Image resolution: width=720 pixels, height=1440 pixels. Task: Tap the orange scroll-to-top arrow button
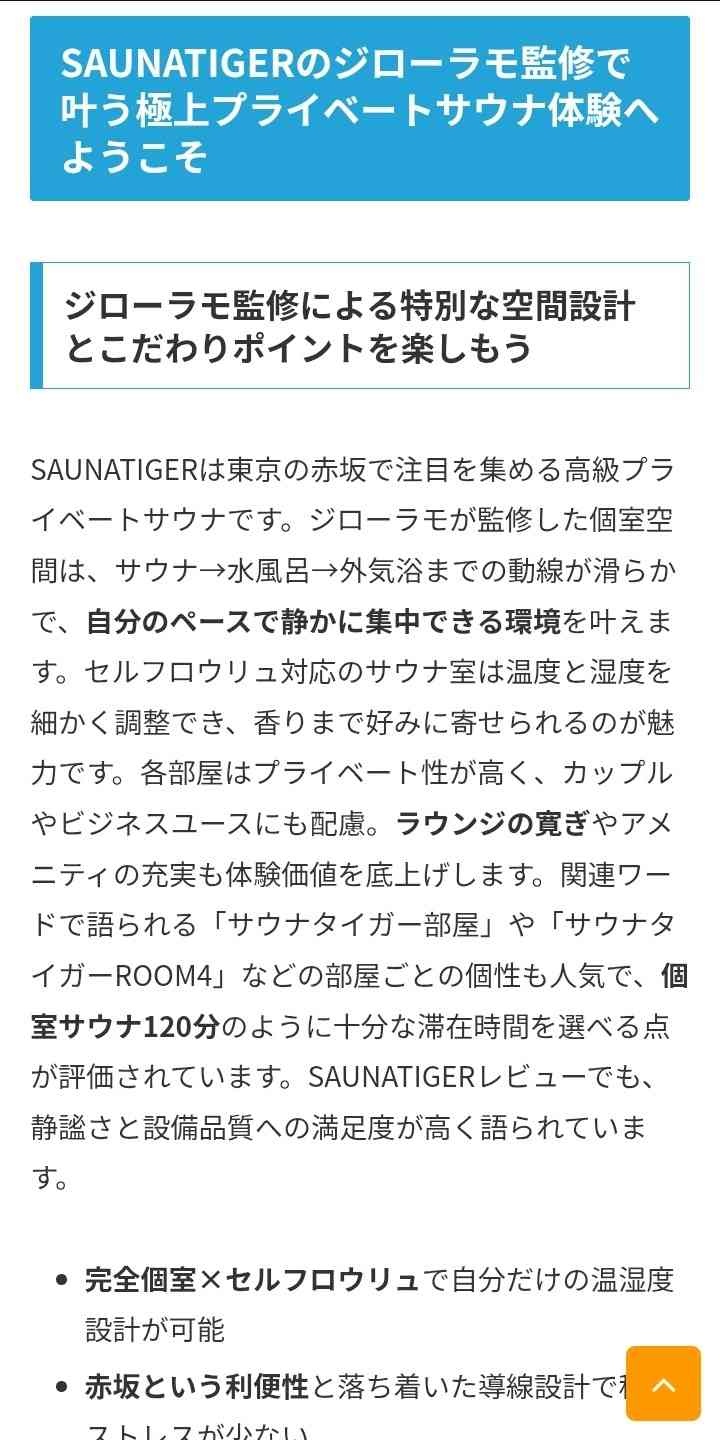pyautogui.click(x=663, y=1384)
